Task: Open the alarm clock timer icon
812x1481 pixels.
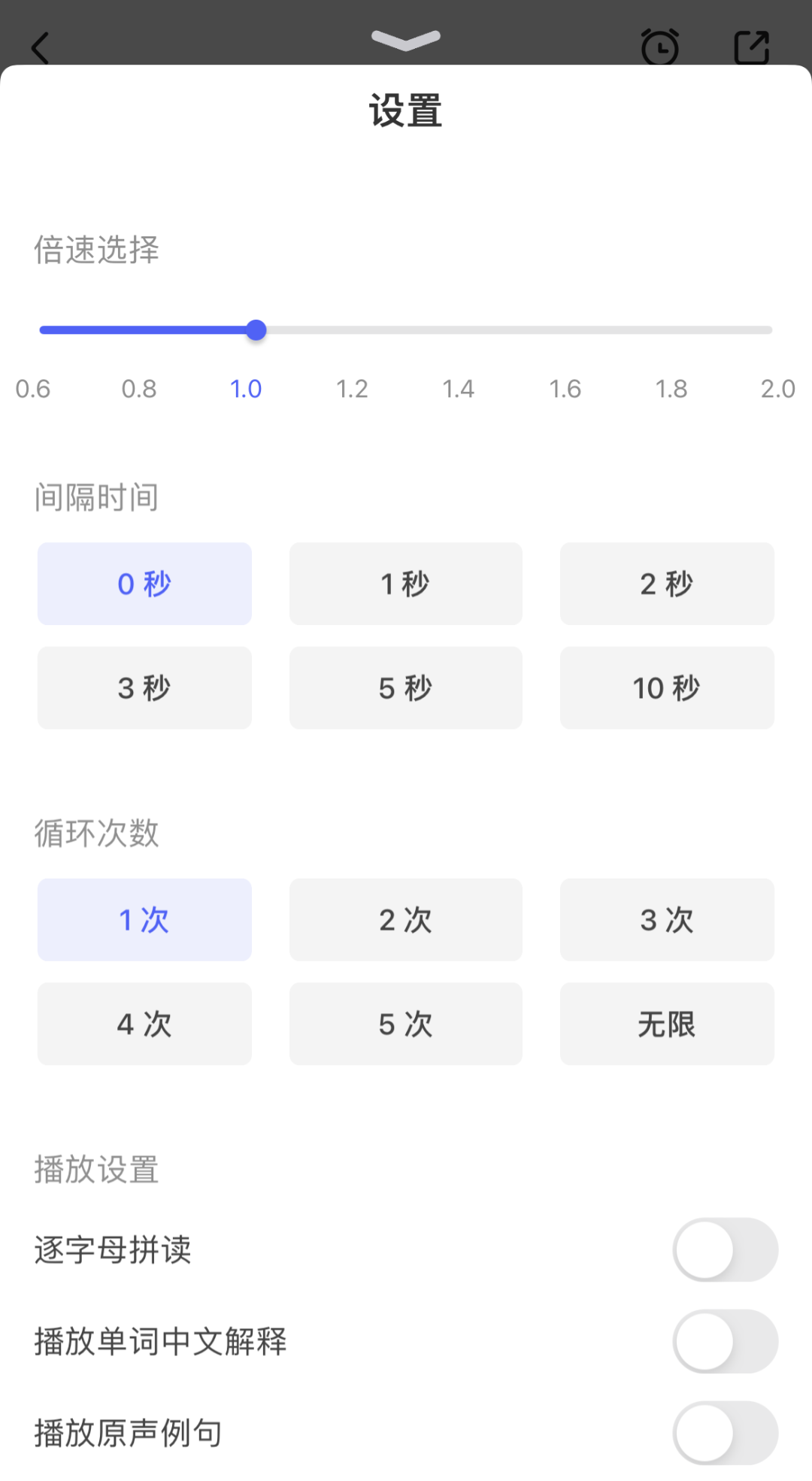Action: (660, 47)
